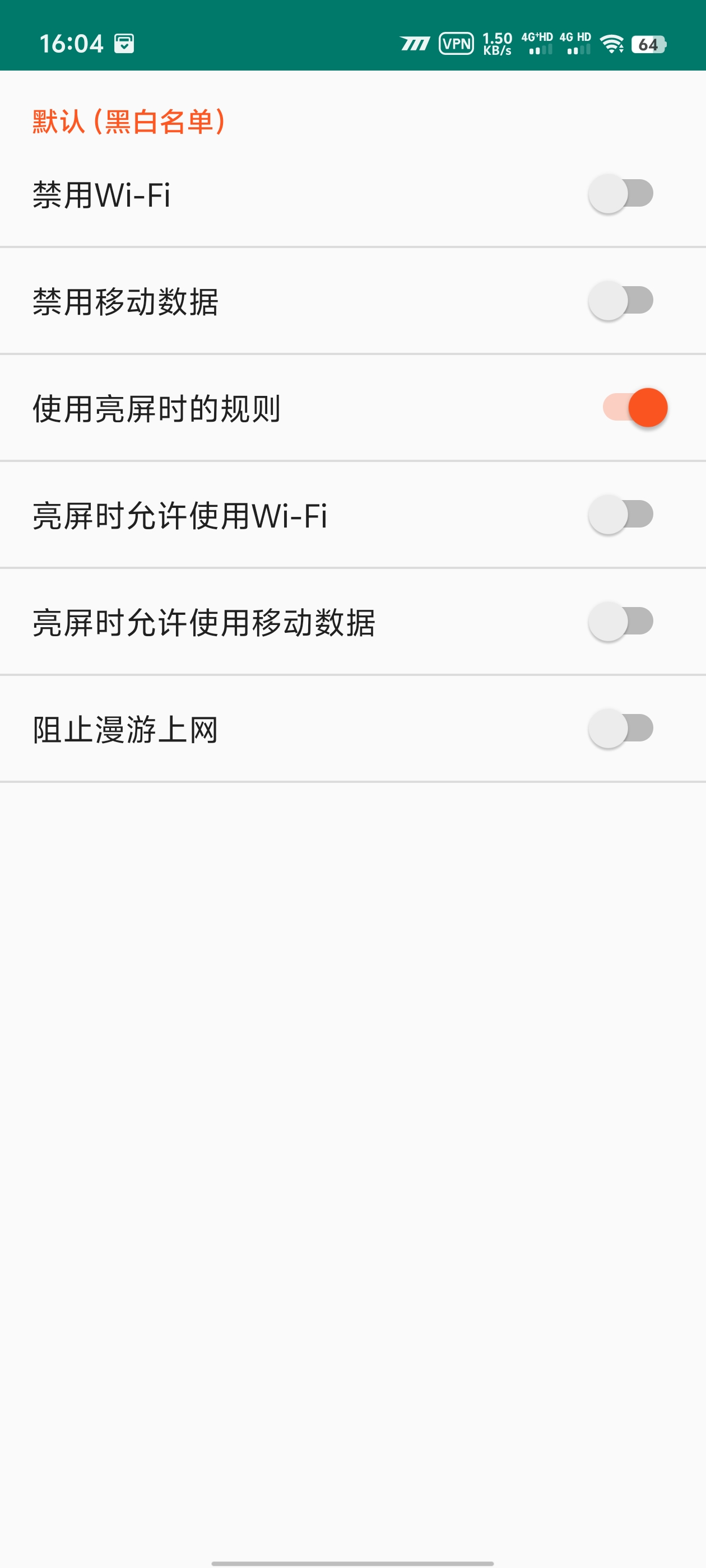Screen dimensions: 706x1568
Task: Toggle 亮屏时允许使用Wi-Fi on
Action: (621, 515)
